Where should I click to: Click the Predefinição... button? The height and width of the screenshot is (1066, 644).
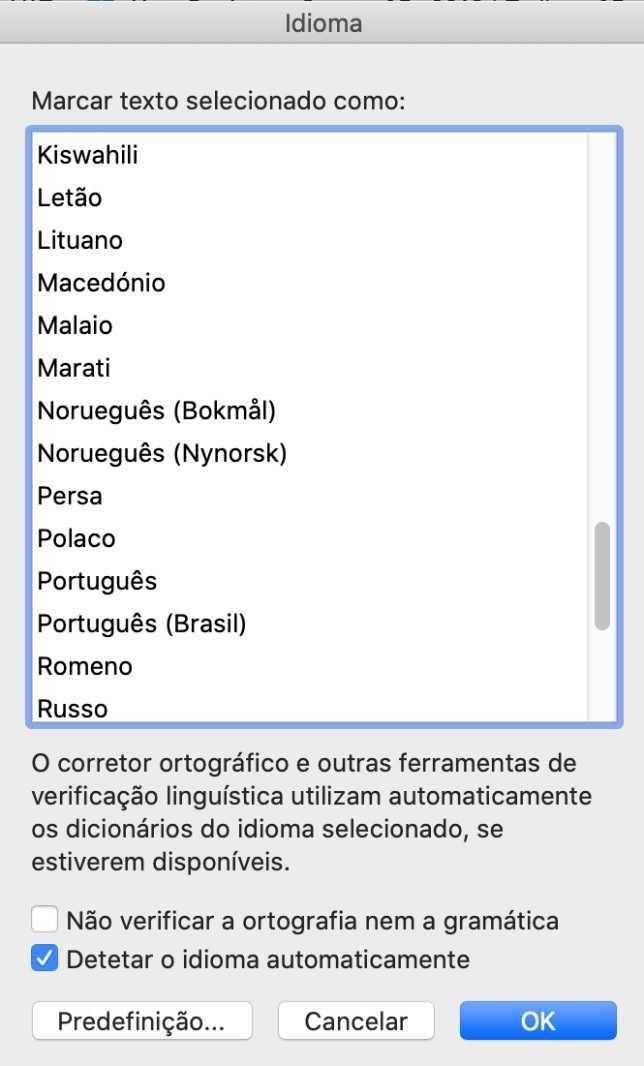pyautogui.click(x=142, y=1021)
